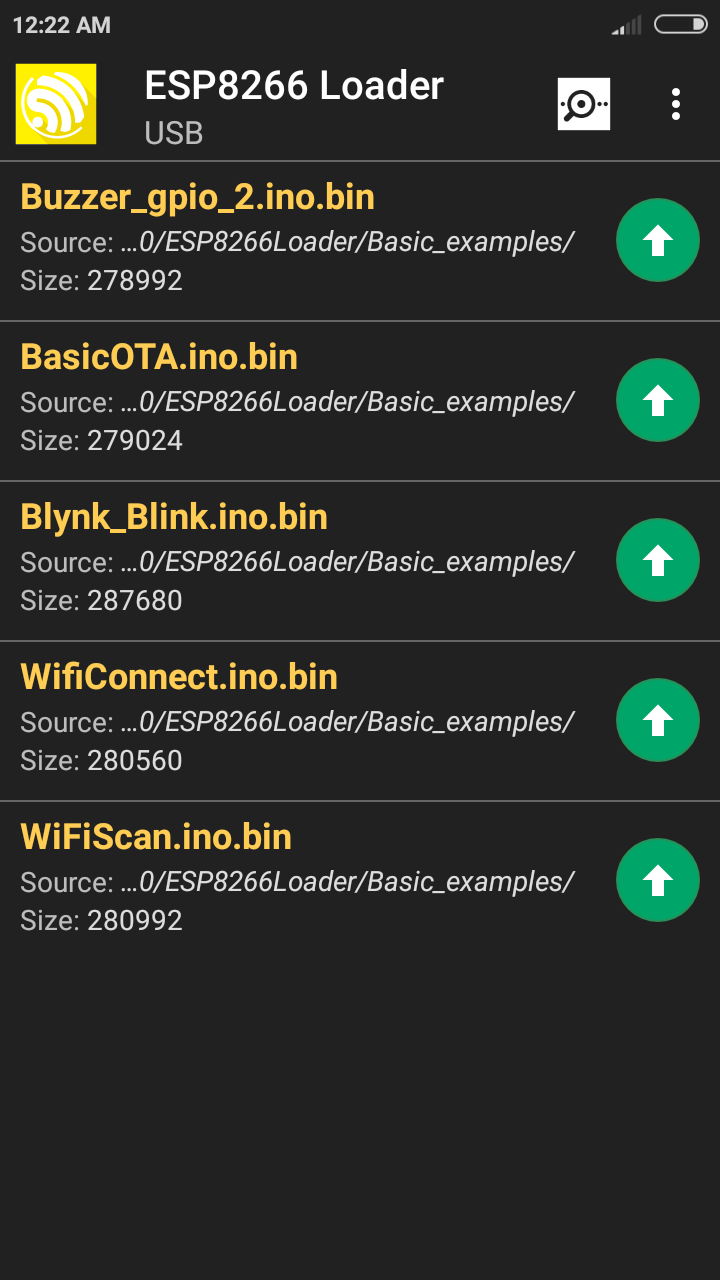Select the Buzzer_gpio_2.ino.bin file entry
The width and height of the screenshot is (720, 1280).
(197, 197)
